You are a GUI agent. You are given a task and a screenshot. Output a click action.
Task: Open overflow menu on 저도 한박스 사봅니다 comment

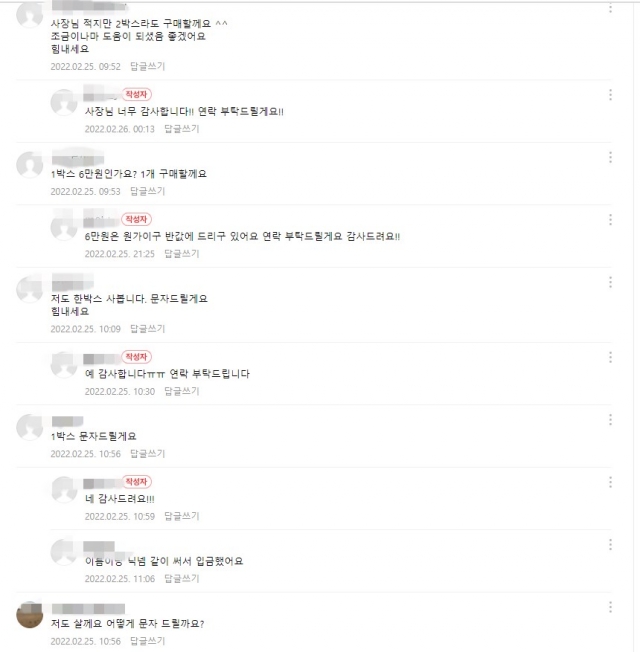coord(611,283)
